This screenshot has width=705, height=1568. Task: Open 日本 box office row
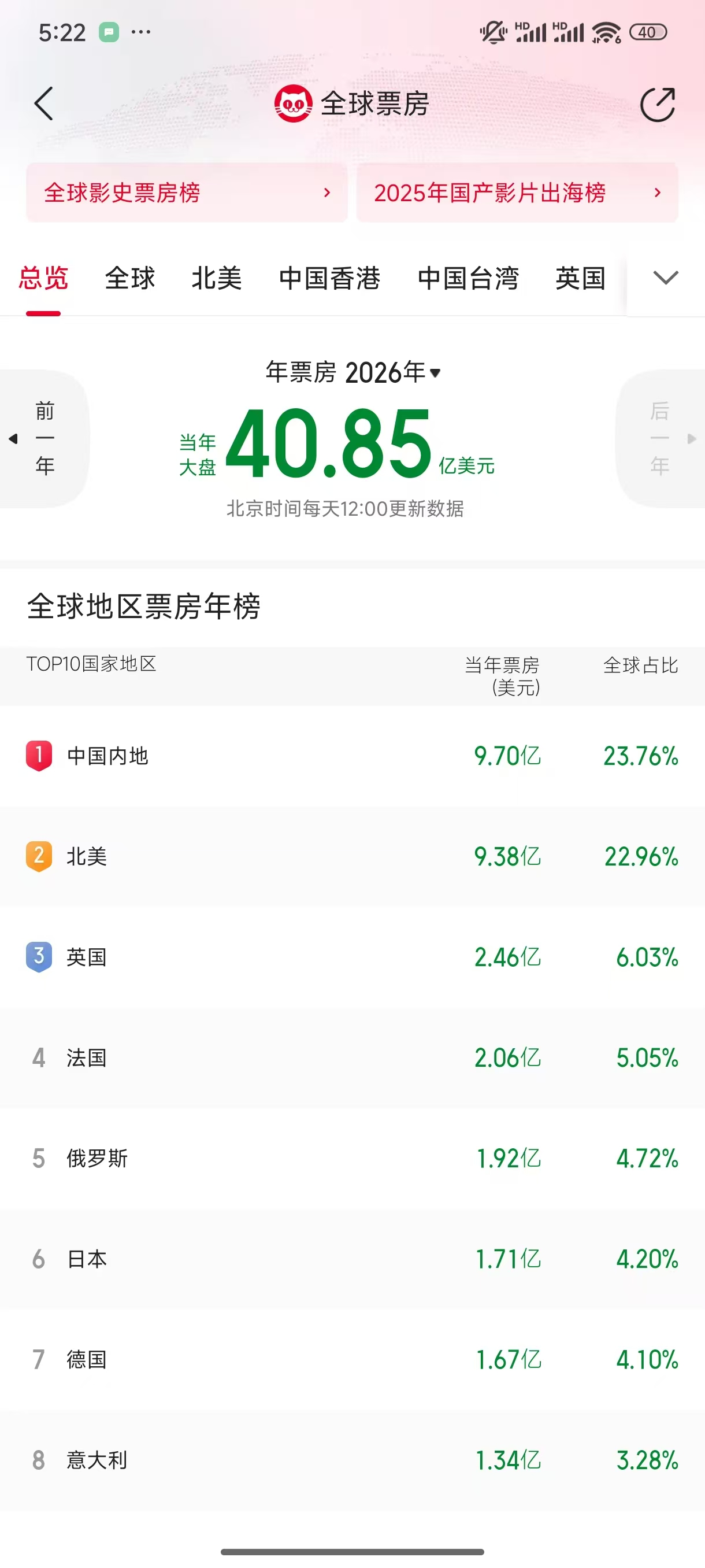[x=352, y=1259]
